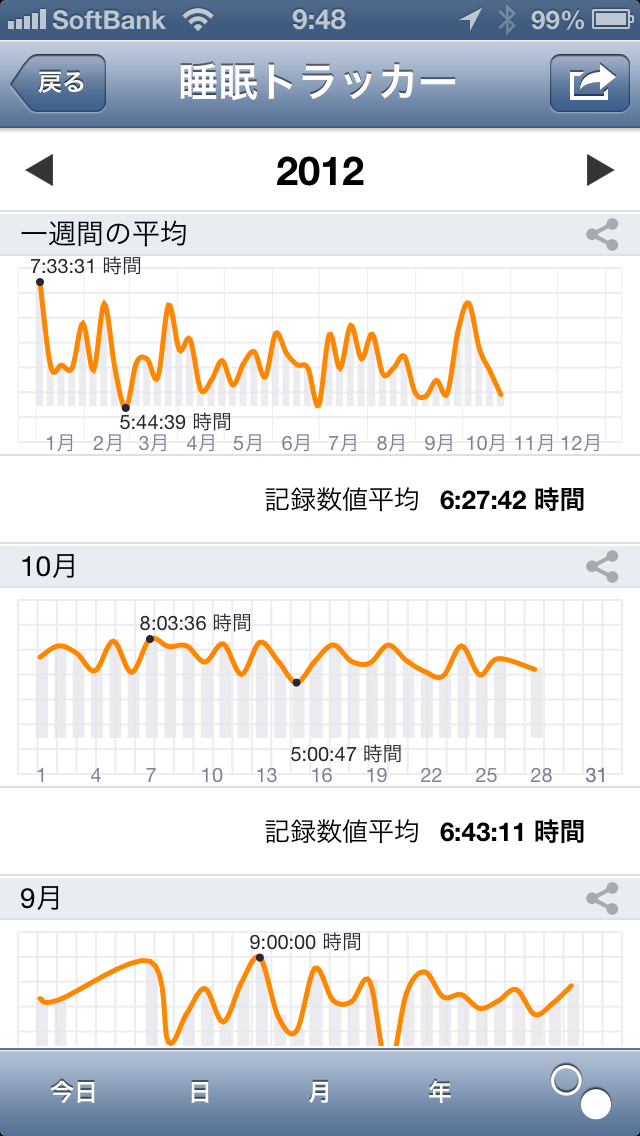
Task: Share the 一週間の平均 chart
Action: coord(602,235)
